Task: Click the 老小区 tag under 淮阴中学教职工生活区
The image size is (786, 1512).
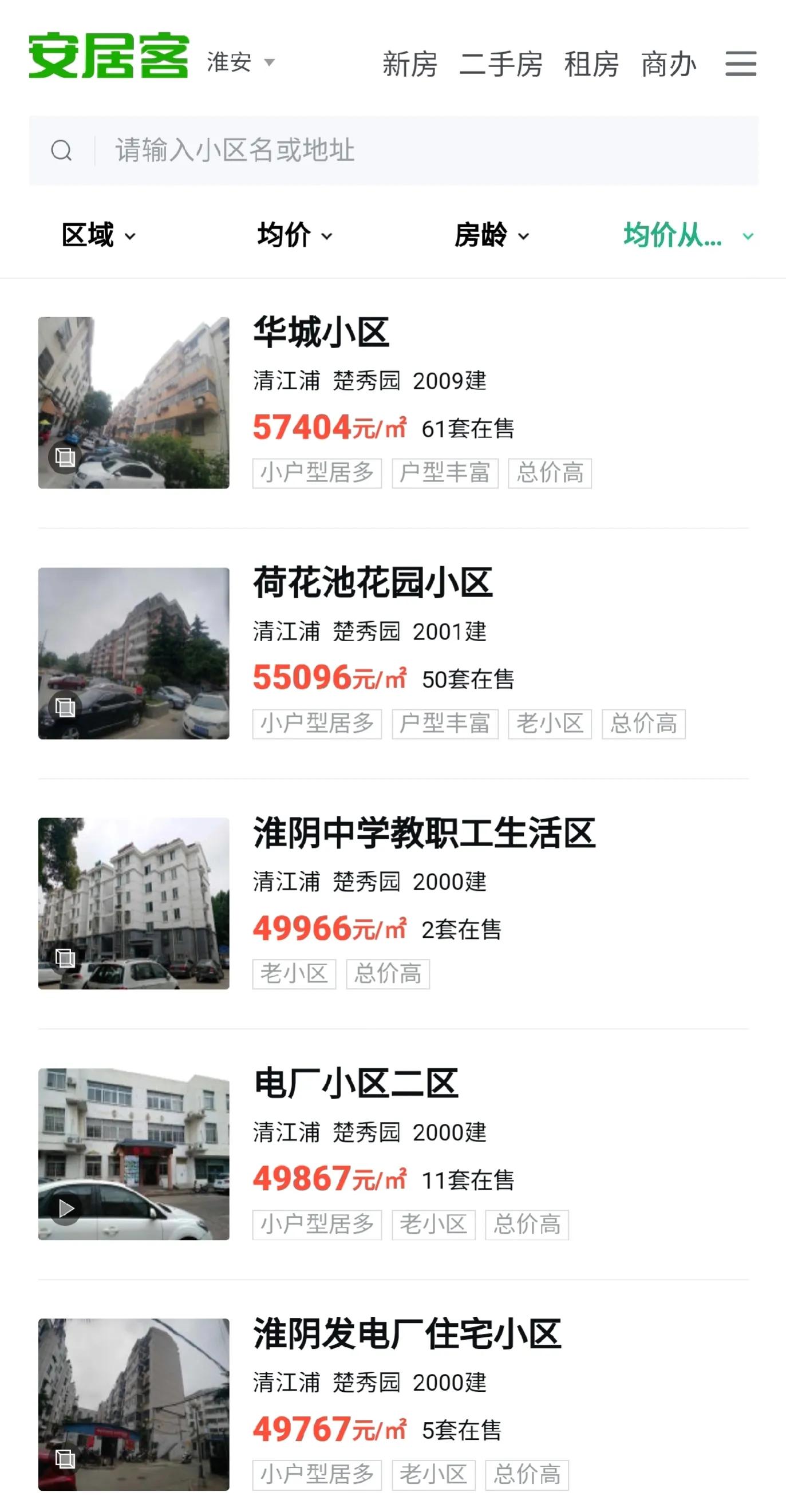Action: tap(295, 974)
